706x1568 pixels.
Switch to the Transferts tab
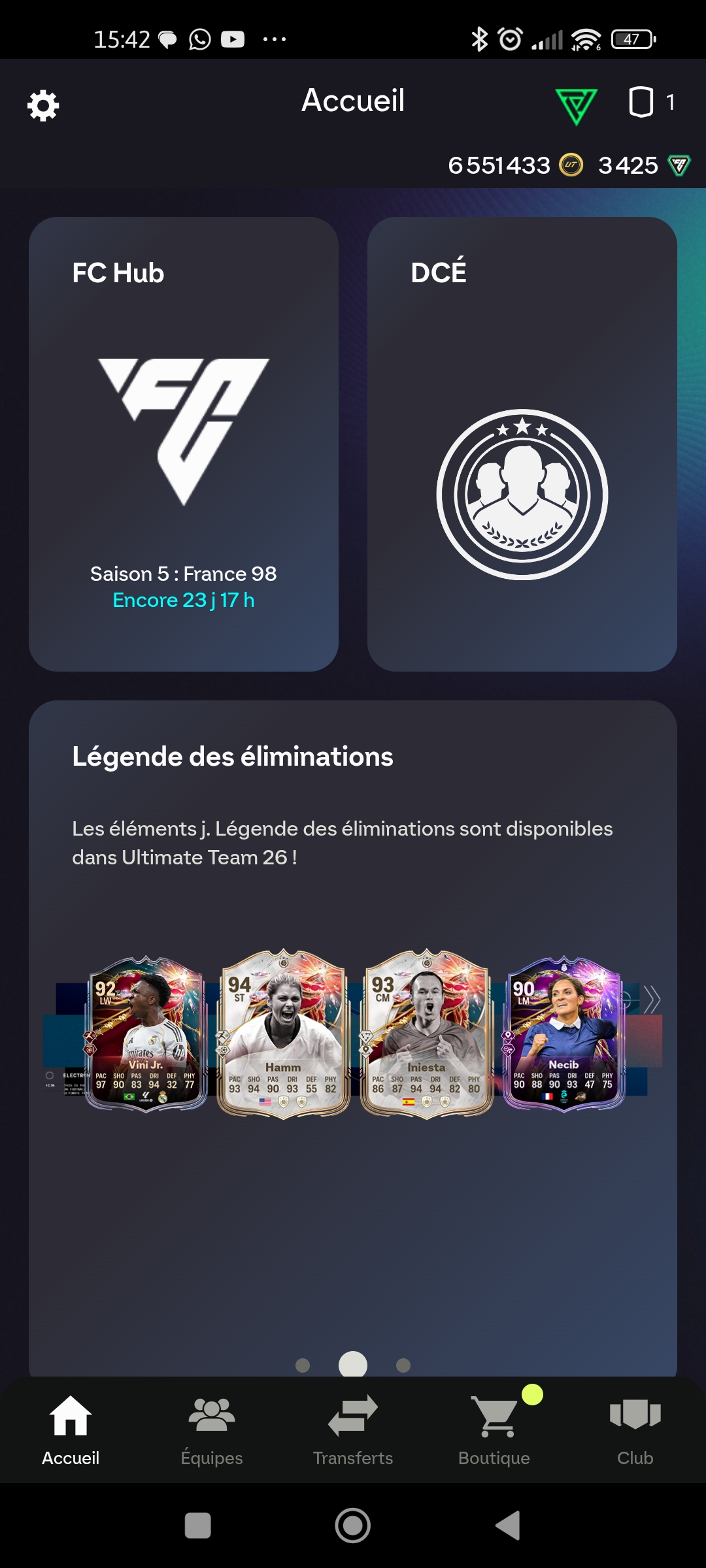[353, 1429]
